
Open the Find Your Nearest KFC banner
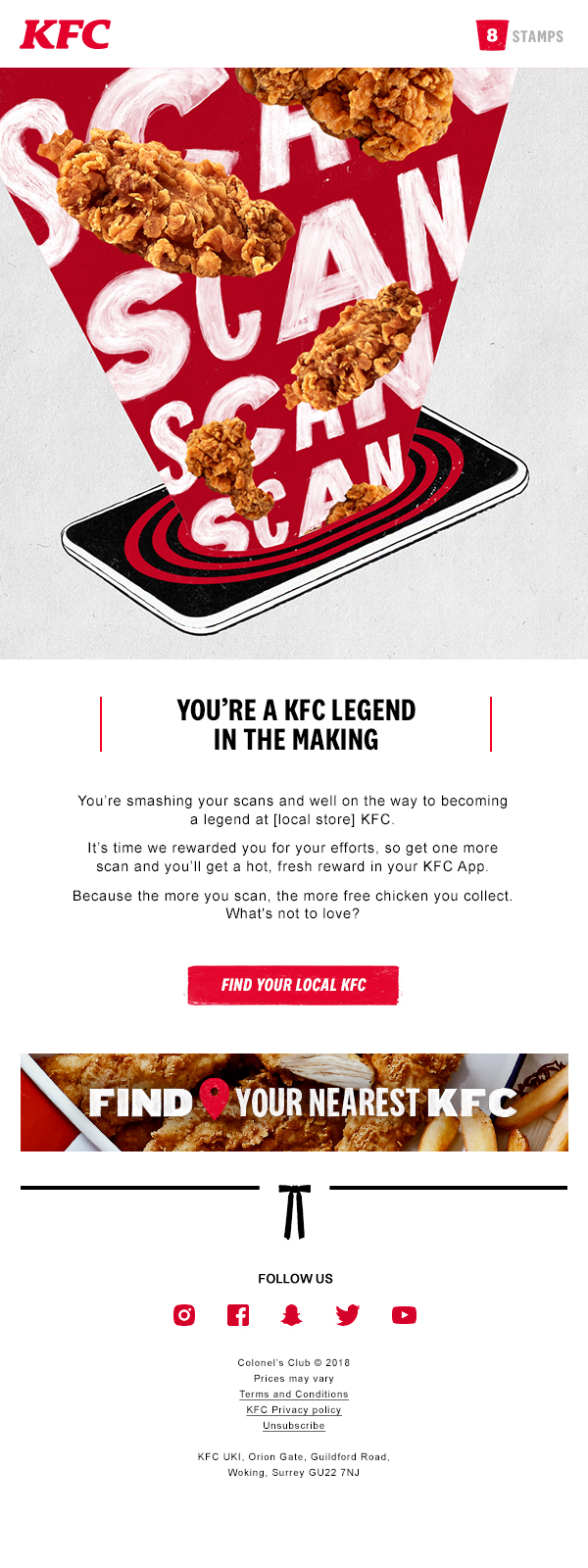pyautogui.click(x=294, y=1102)
